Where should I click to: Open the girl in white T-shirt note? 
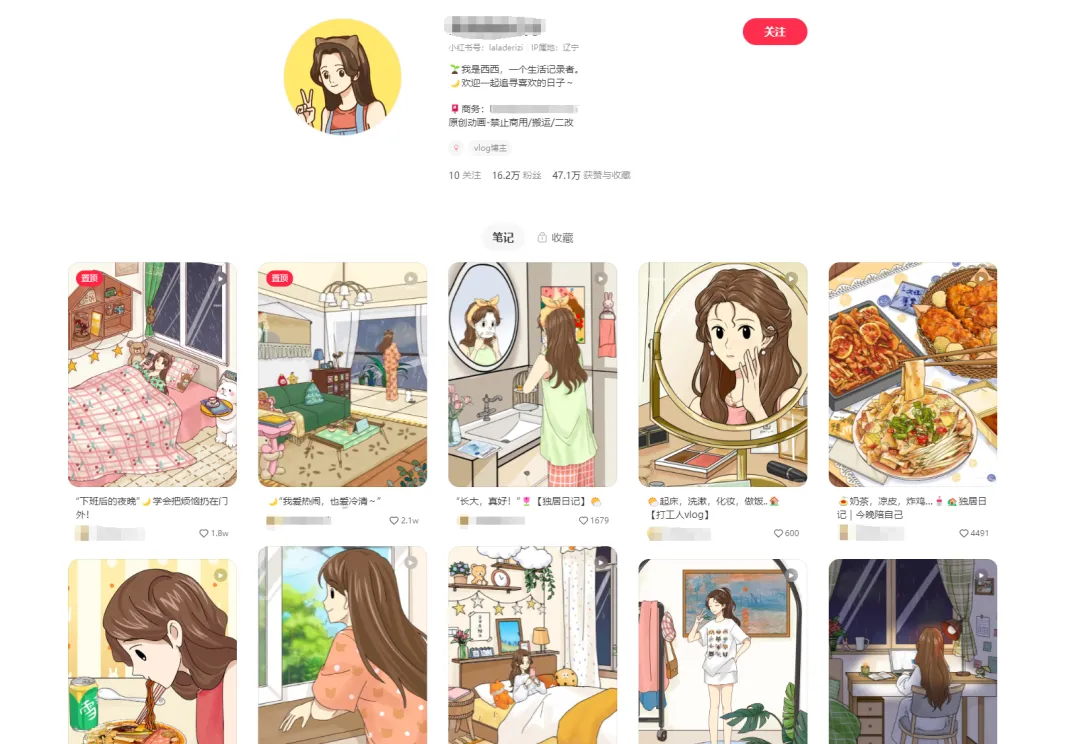pyautogui.click(x=722, y=650)
